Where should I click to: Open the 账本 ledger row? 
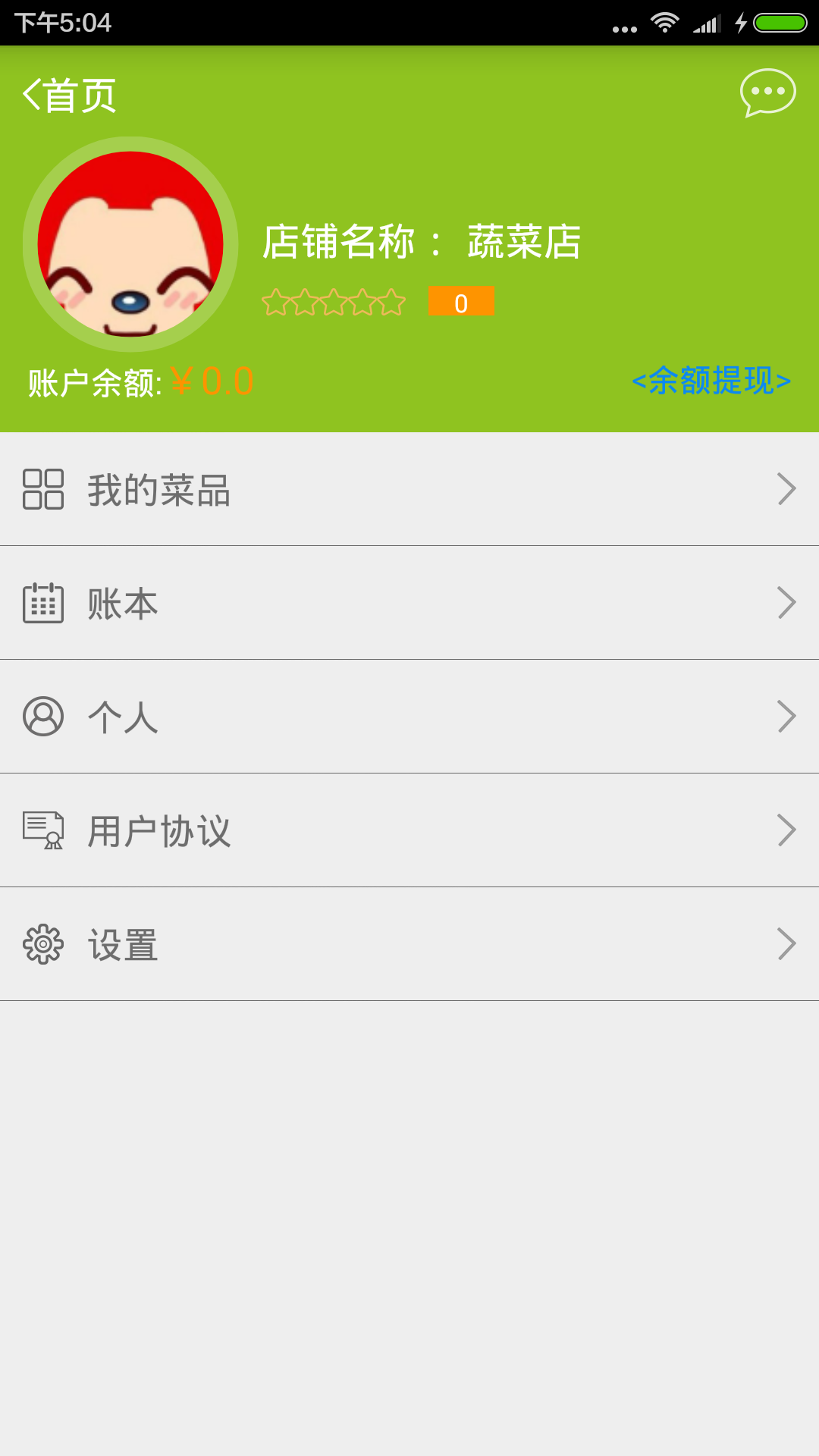tap(409, 603)
